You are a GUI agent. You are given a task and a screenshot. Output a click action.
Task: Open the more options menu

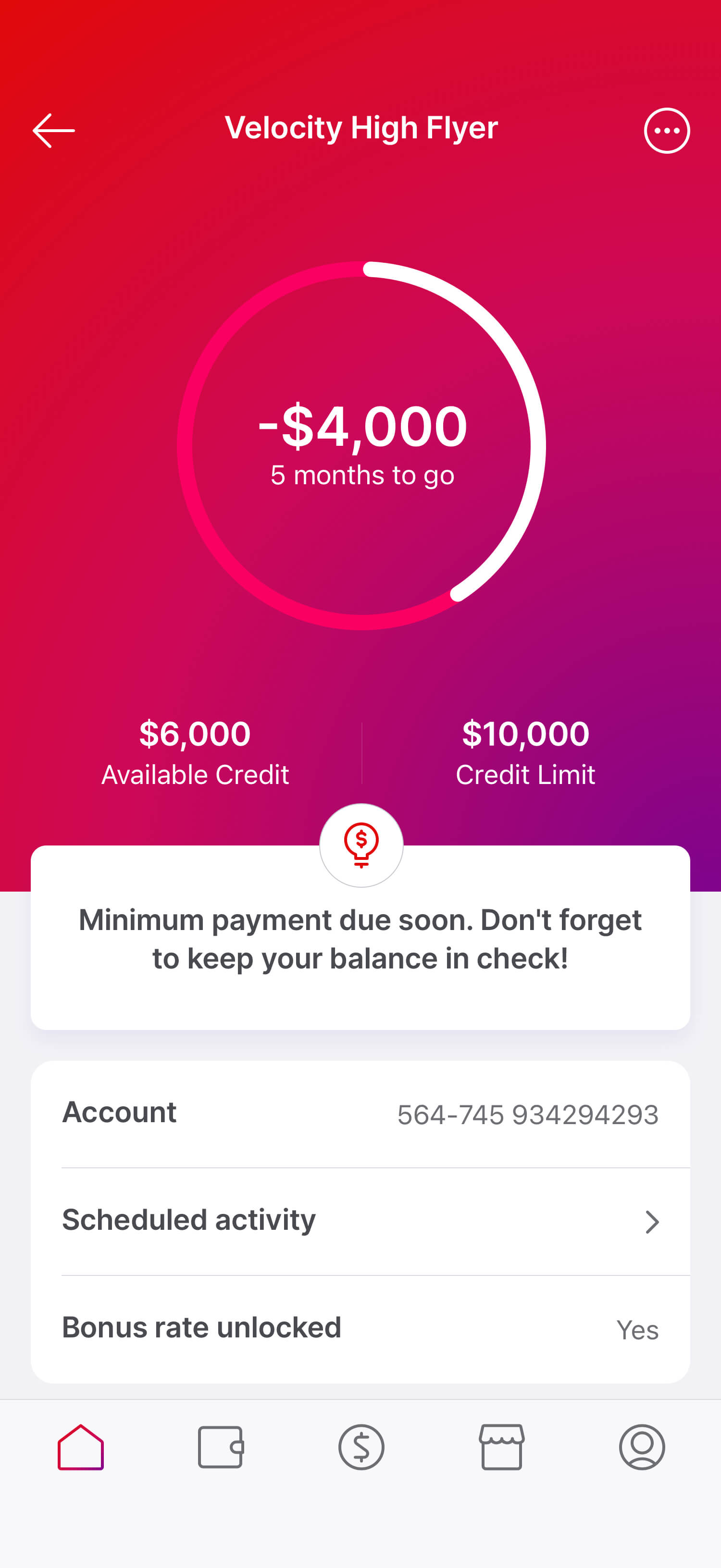667,130
